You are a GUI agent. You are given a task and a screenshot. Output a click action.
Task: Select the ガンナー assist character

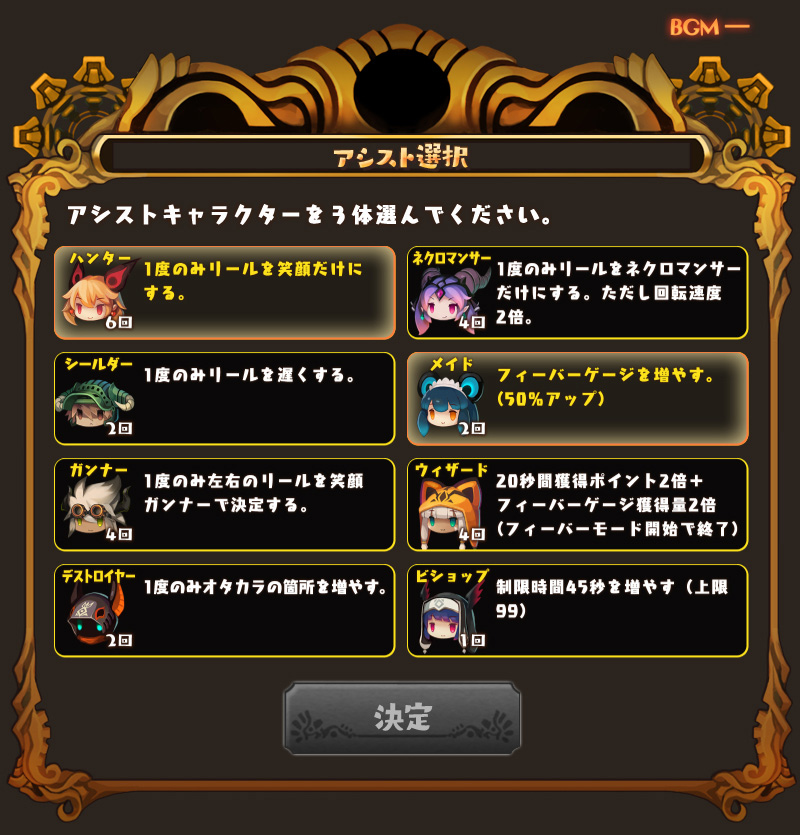pyautogui.click(x=224, y=504)
